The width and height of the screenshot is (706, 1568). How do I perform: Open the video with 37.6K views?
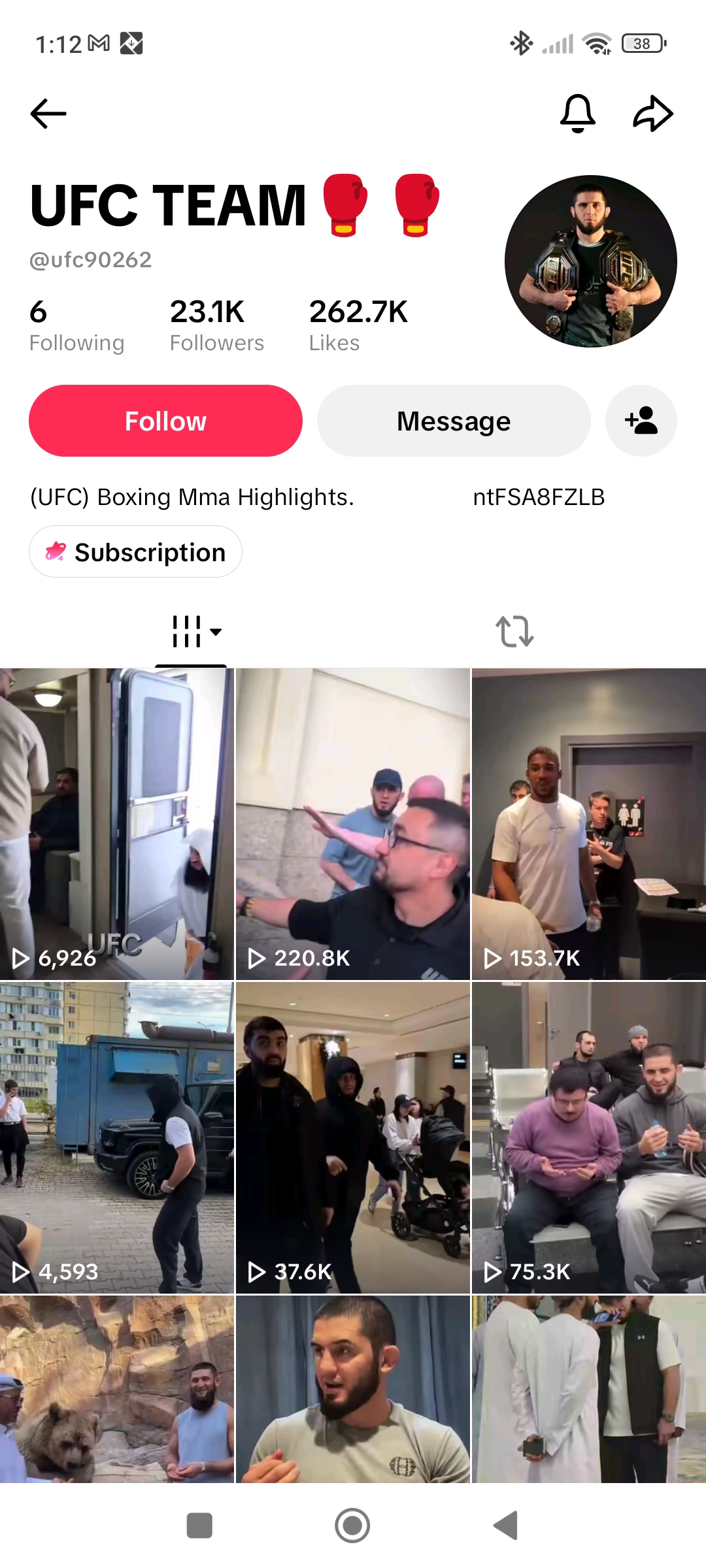(353, 1137)
